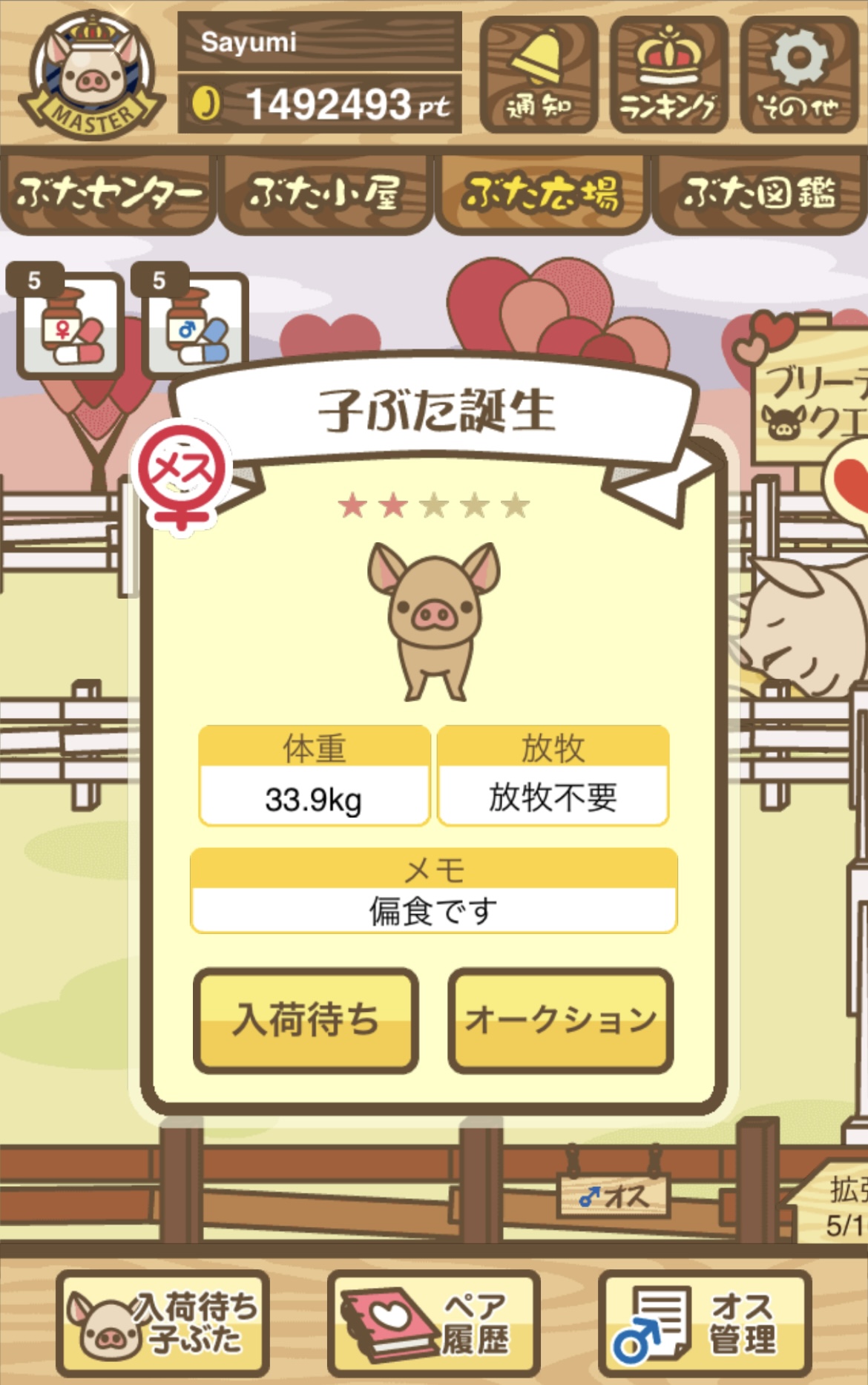868x1385 pixels.
Task: Switch to the ぶたセンター tab
Action: [108, 194]
